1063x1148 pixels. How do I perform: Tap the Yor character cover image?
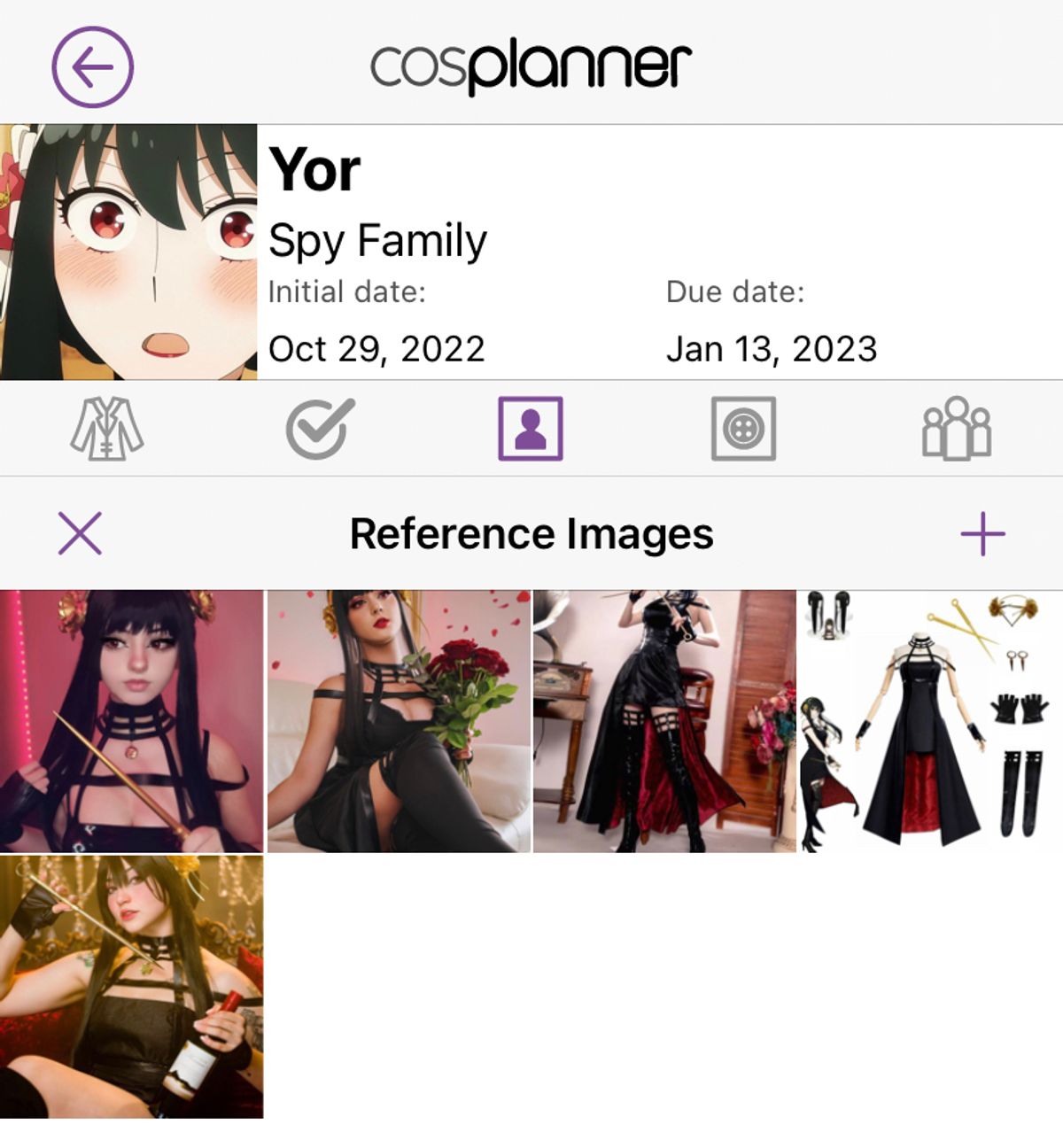tap(128, 252)
